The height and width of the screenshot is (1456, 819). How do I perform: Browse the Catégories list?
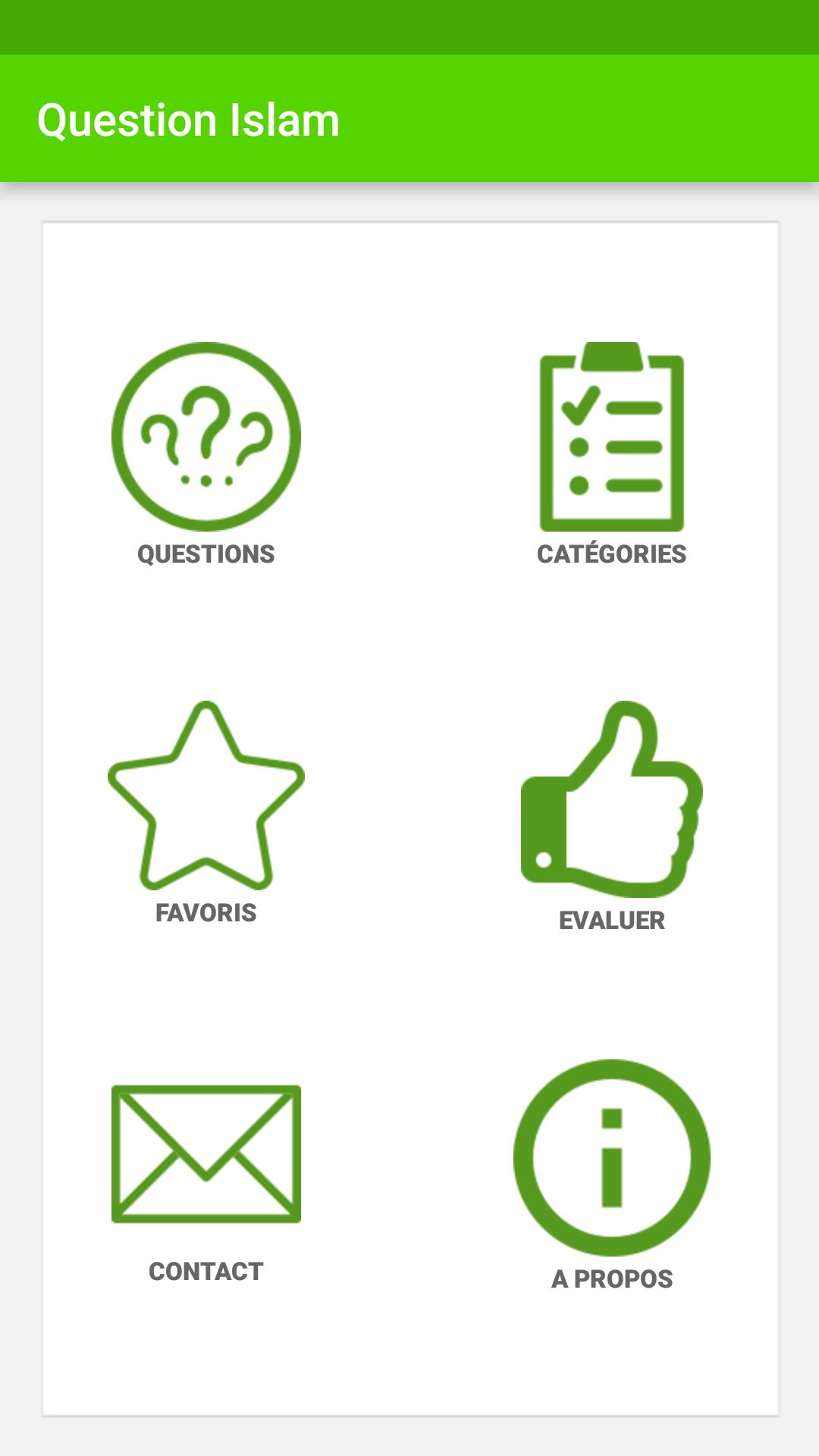611,438
